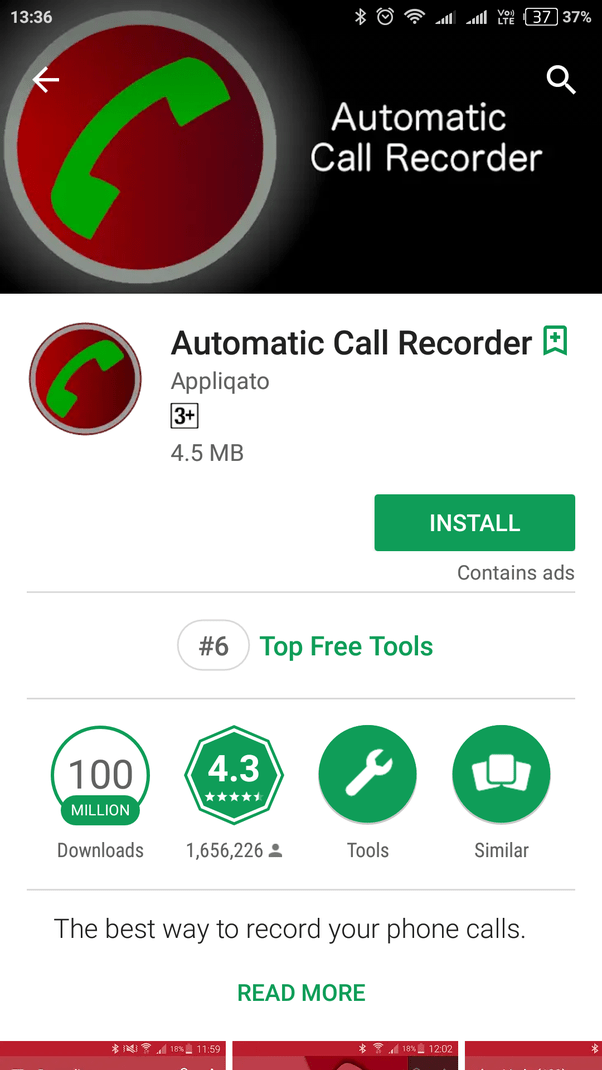View the 4.3 rating and reviews
The width and height of the screenshot is (602, 1070).
(x=234, y=774)
